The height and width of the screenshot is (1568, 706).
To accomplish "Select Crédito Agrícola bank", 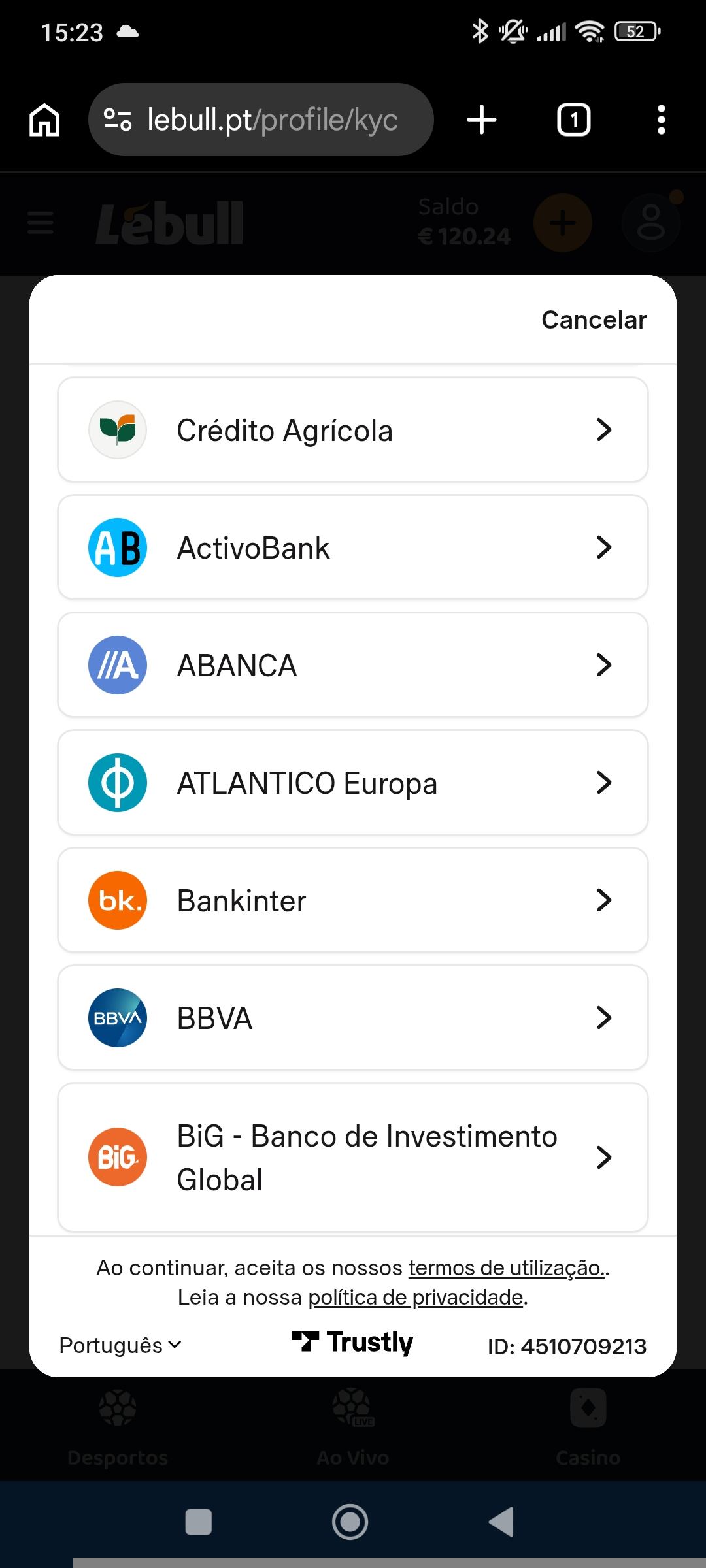I will (353, 430).
